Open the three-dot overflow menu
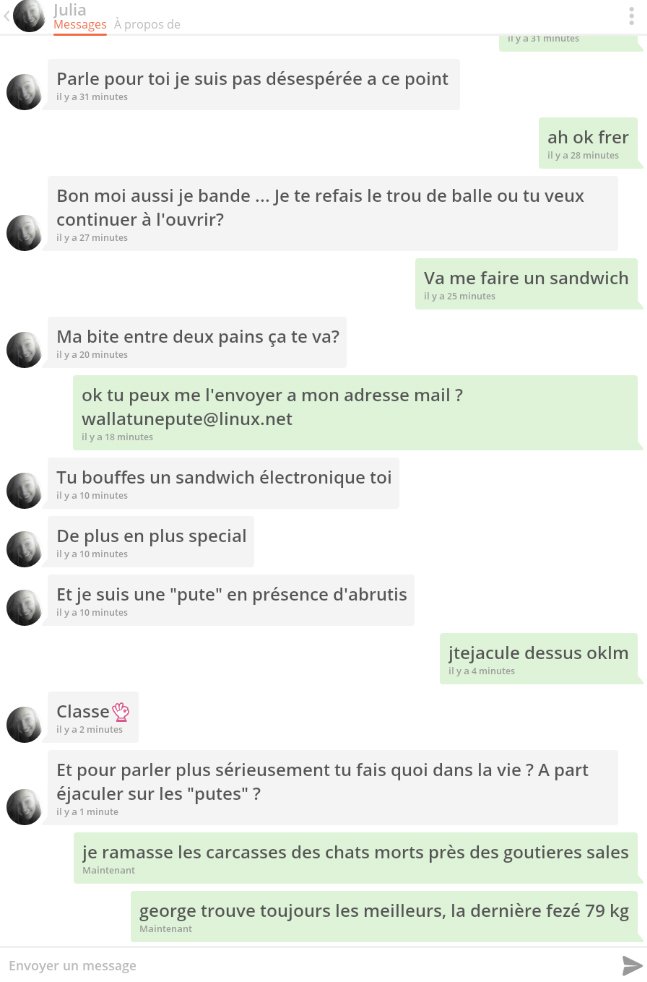This screenshot has width=647, height=982. [631, 16]
